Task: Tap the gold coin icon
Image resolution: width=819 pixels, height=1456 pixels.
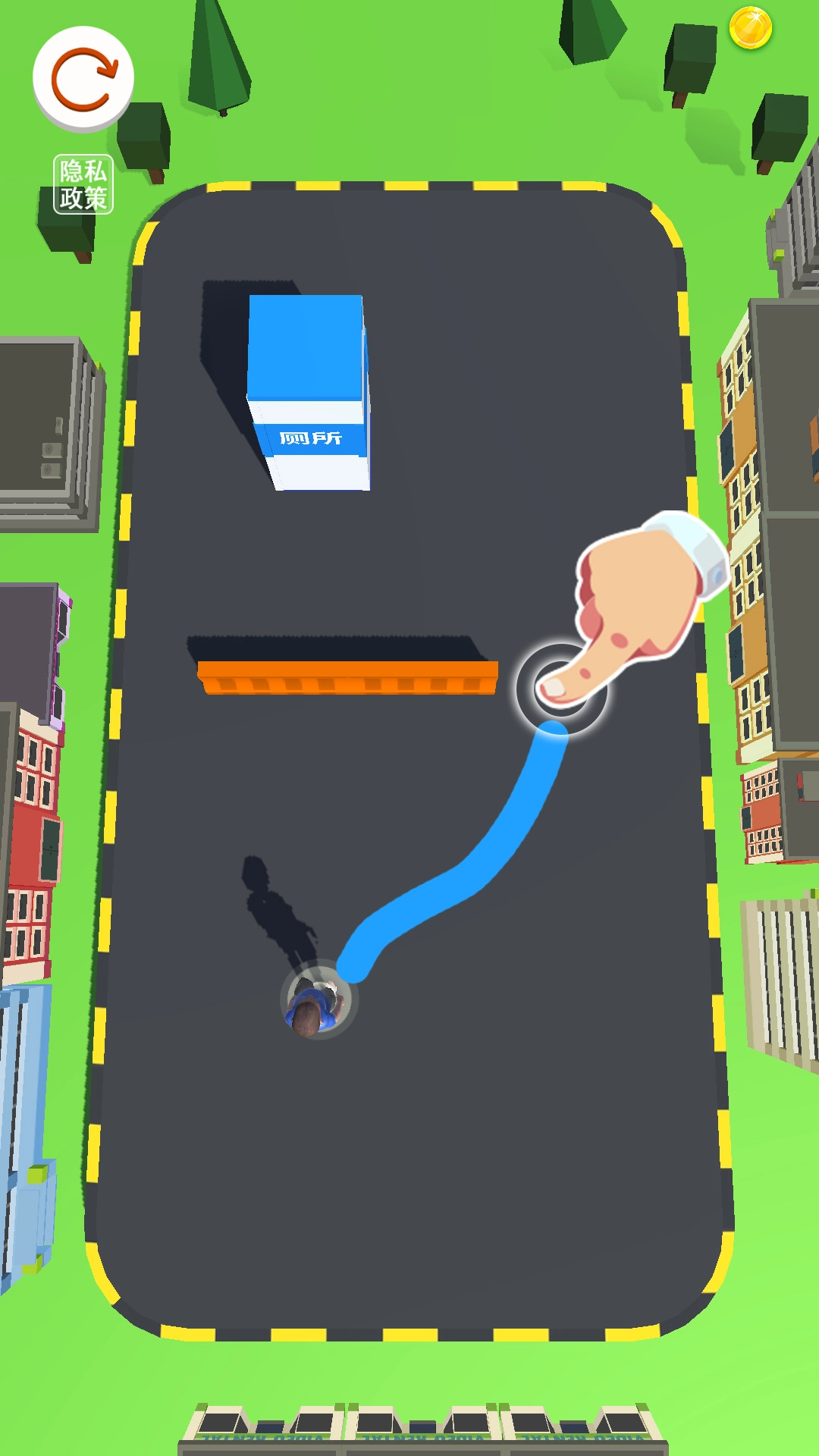Action: [x=750, y=29]
